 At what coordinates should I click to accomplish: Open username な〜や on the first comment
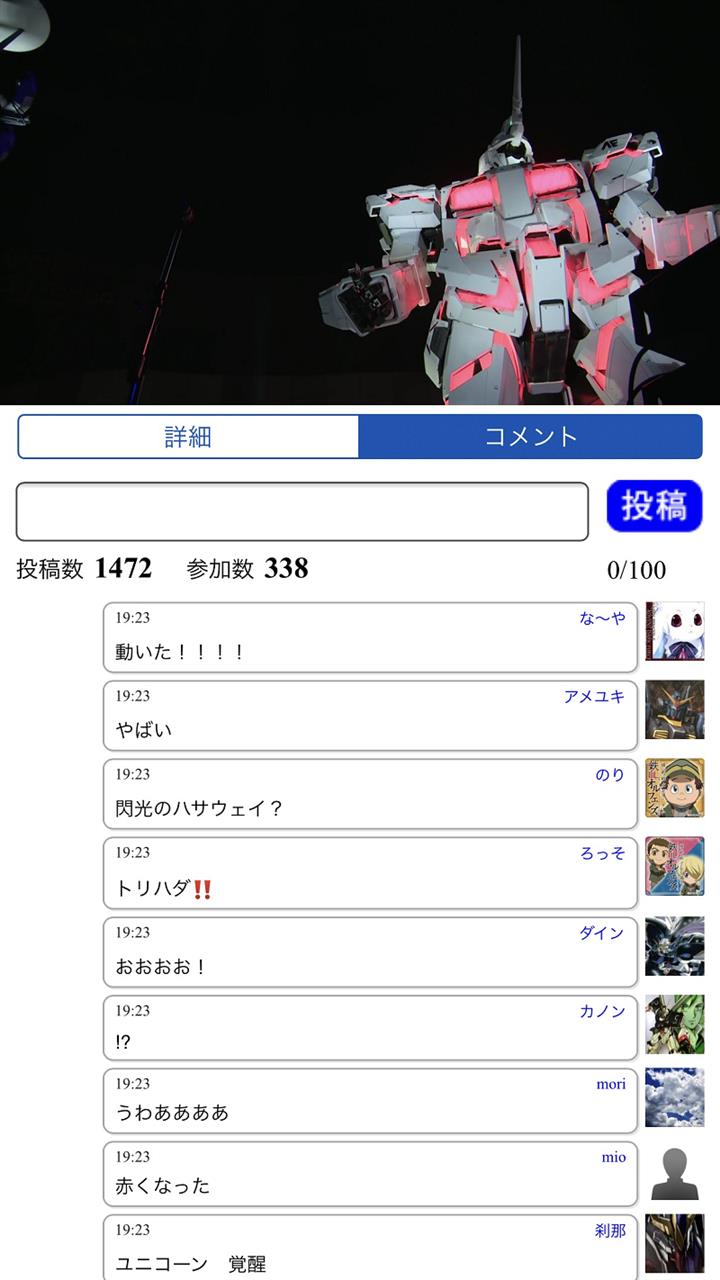click(602, 618)
